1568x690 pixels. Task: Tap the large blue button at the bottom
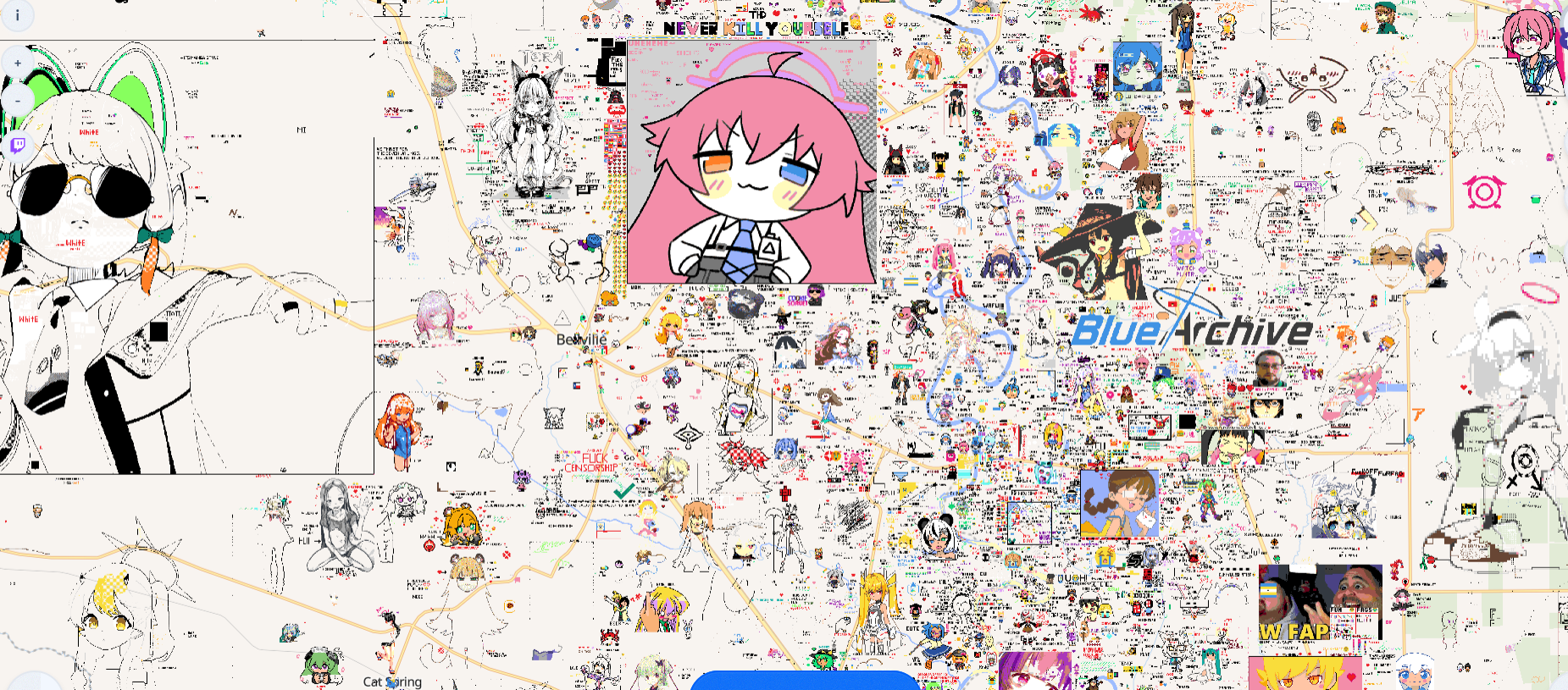804,681
